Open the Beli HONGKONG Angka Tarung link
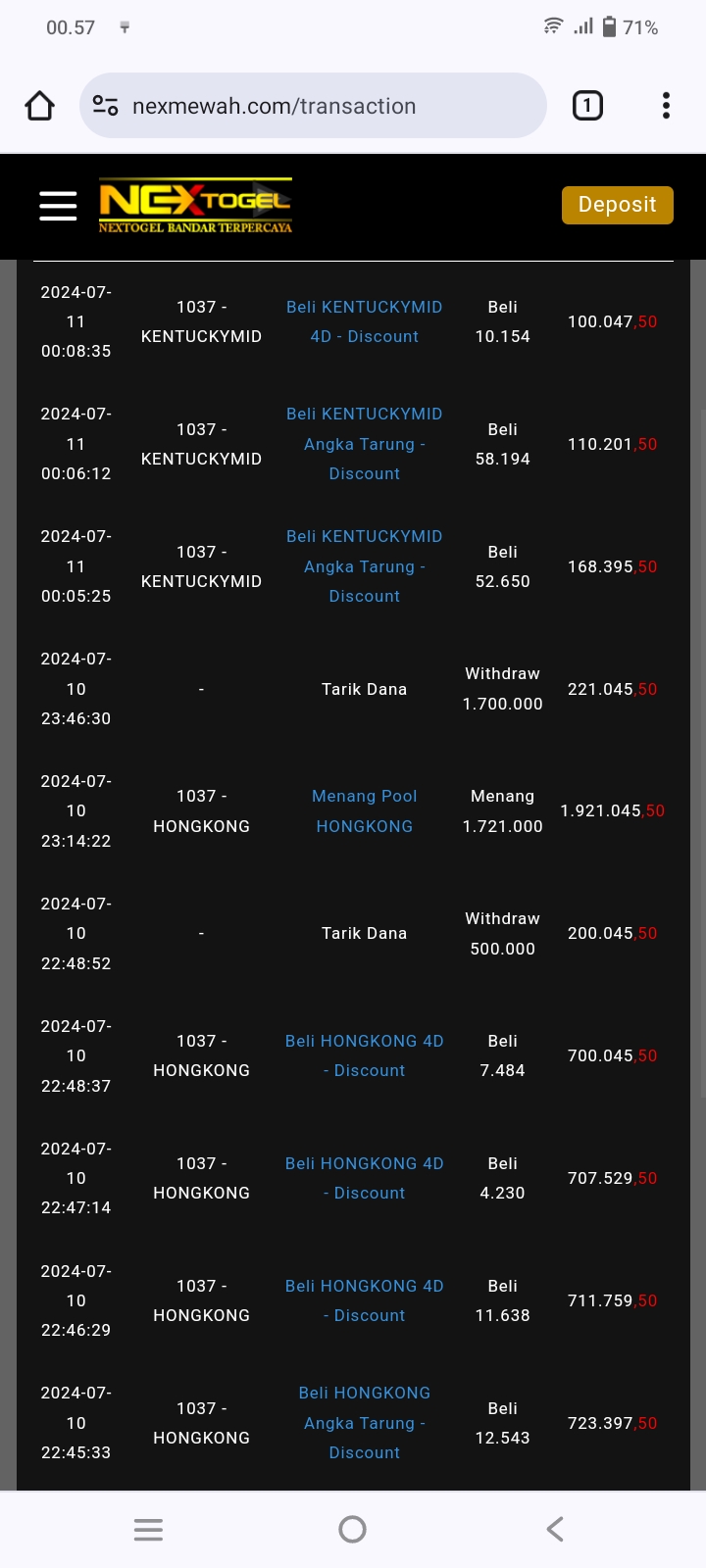 [364, 1423]
